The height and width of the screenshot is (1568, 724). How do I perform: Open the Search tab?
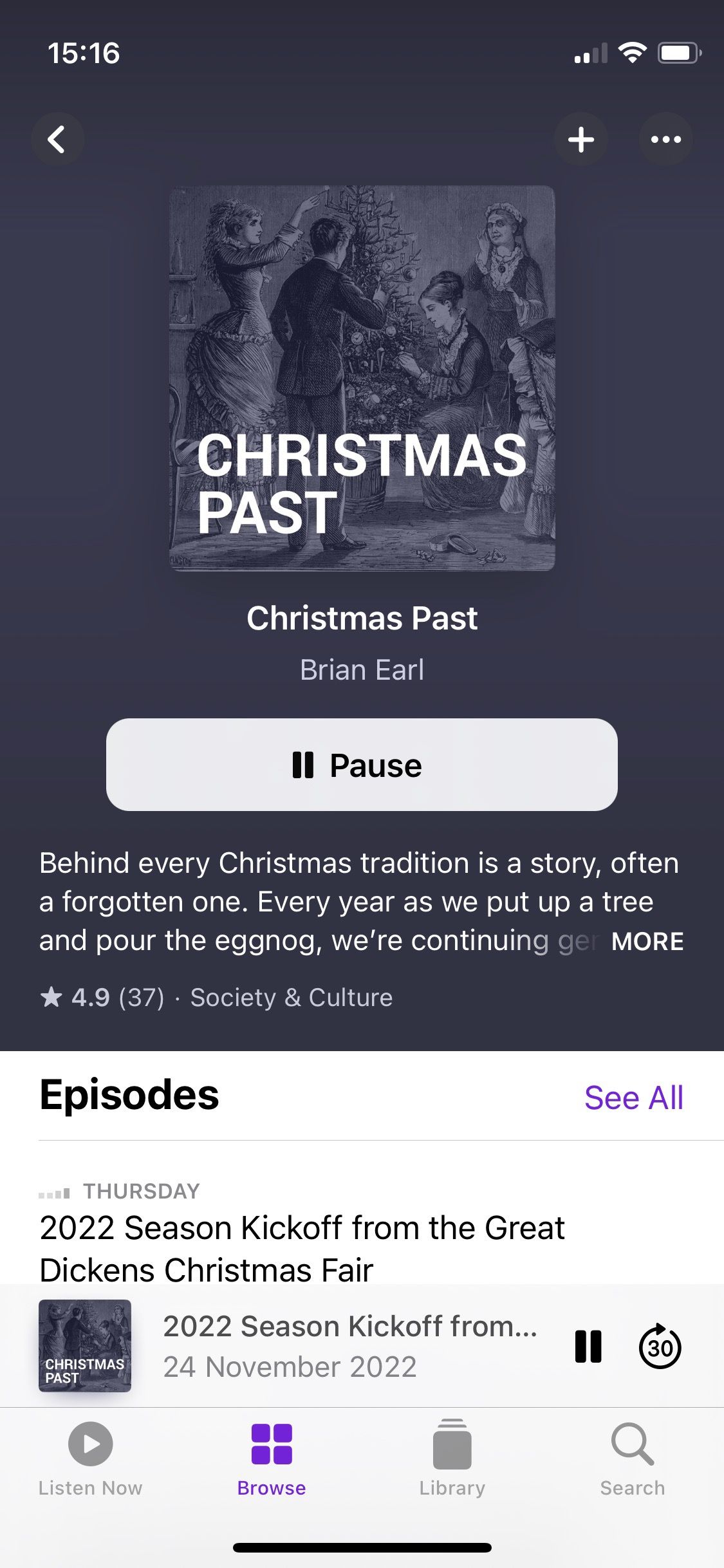coord(633,1459)
